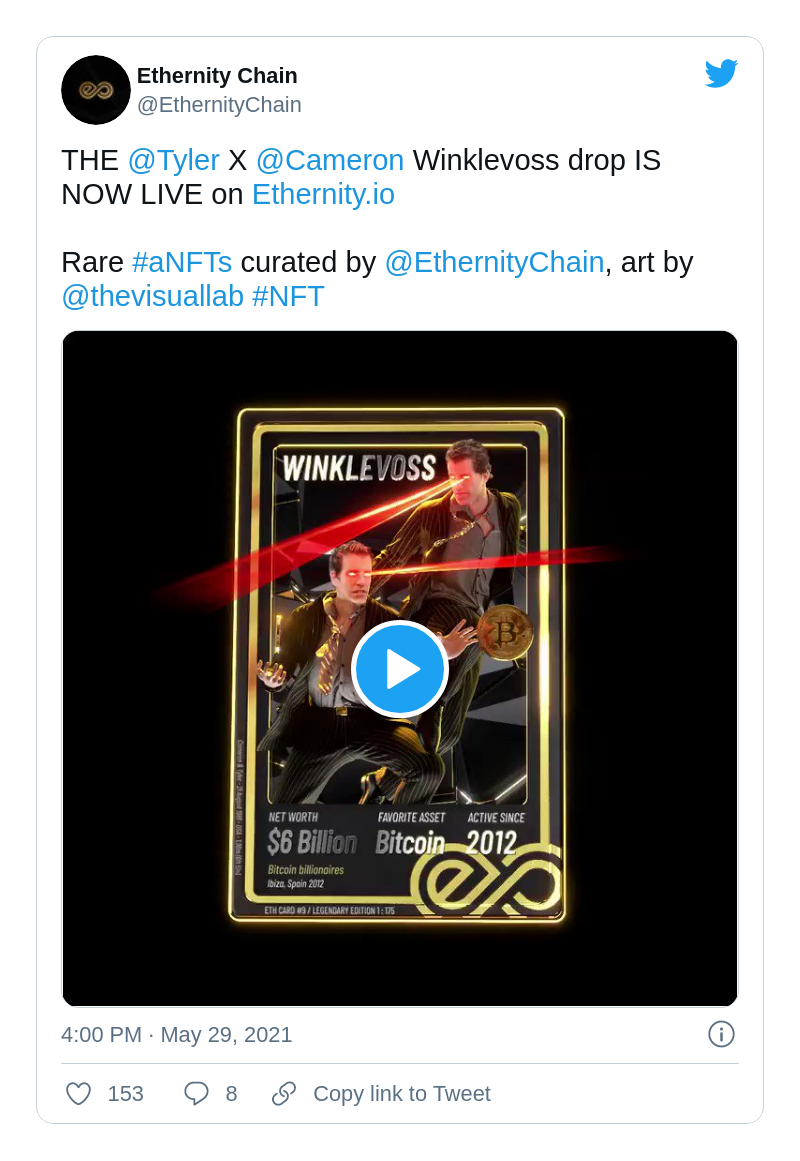Image resolution: width=800 pixels, height=1161 pixels.
Task: Play the Winklevoss NFT video
Action: tap(400, 668)
